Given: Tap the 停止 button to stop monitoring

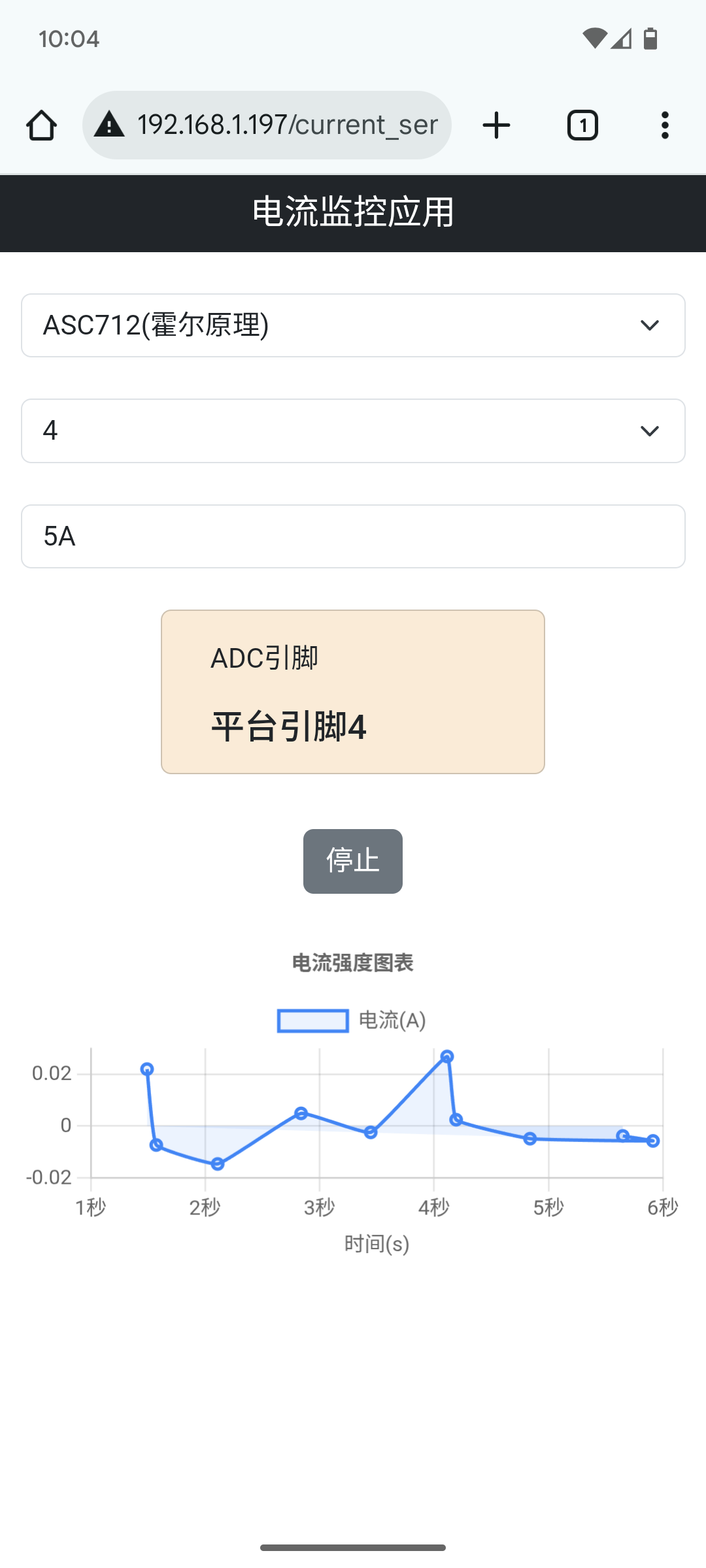Looking at the screenshot, I should [x=353, y=861].
